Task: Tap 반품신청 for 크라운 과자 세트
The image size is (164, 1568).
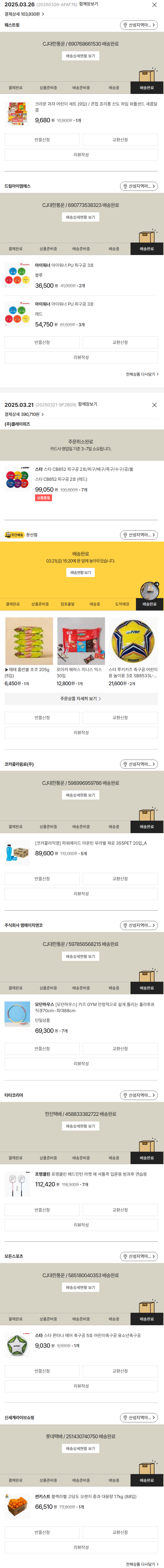Action: pyautogui.click(x=42, y=140)
